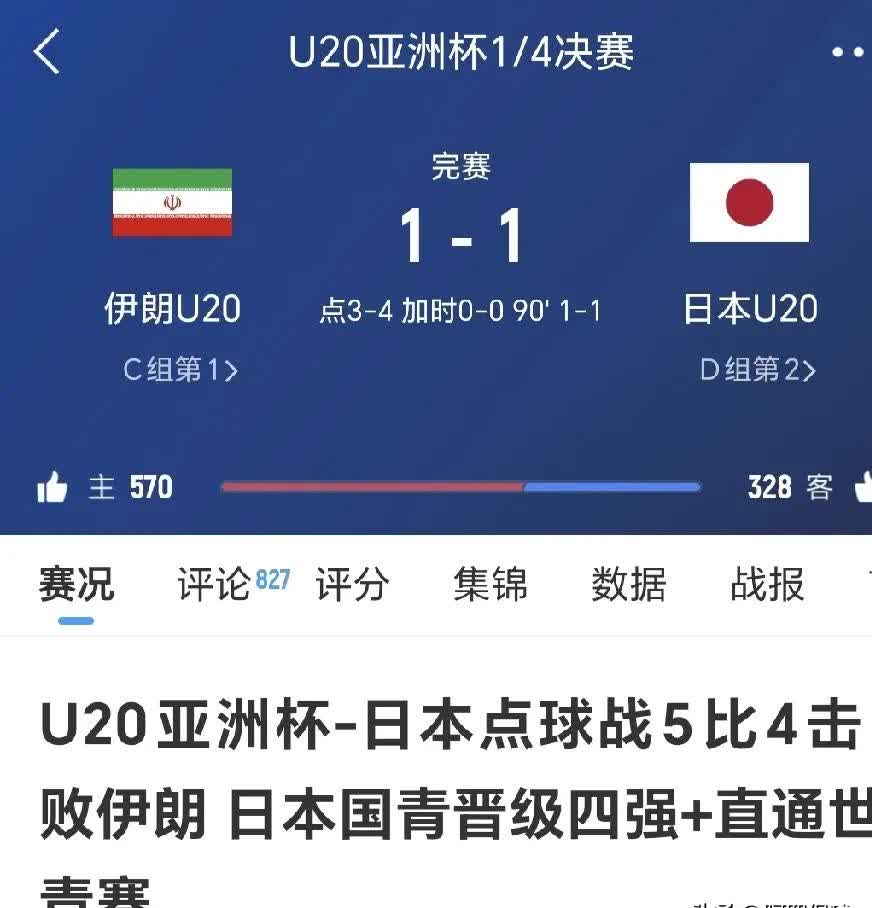Image resolution: width=872 pixels, height=908 pixels.
Task: Open D组第2 group standings link
Action: [757, 370]
